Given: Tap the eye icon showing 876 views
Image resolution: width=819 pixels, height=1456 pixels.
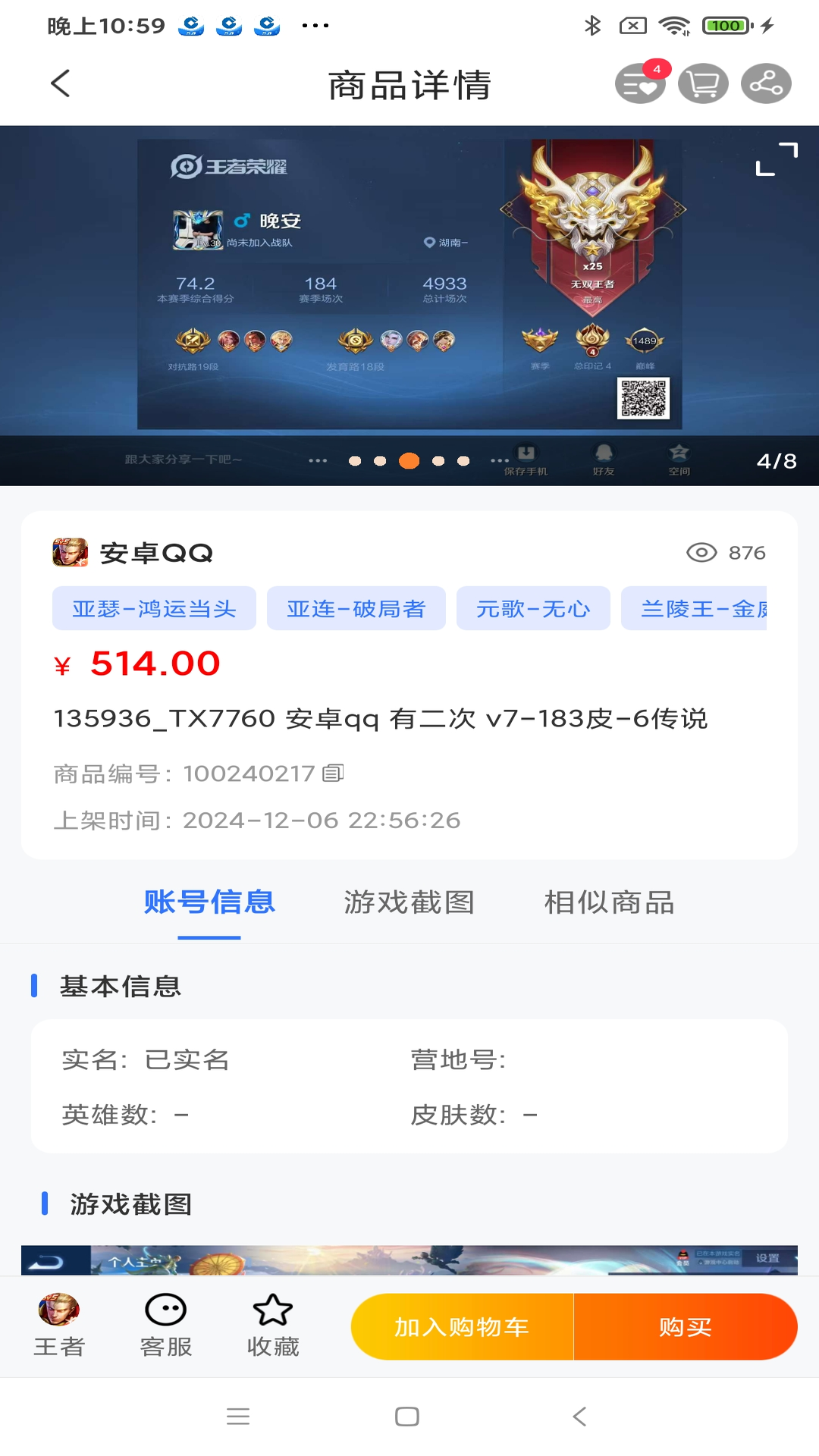Looking at the screenshot, I should (x=704, y=554).
